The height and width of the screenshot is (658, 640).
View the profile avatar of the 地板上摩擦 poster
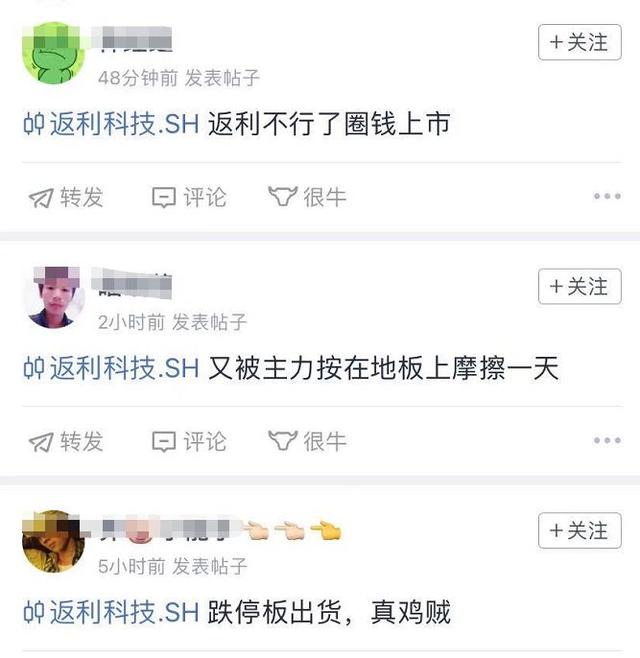[x=53, y=297]
